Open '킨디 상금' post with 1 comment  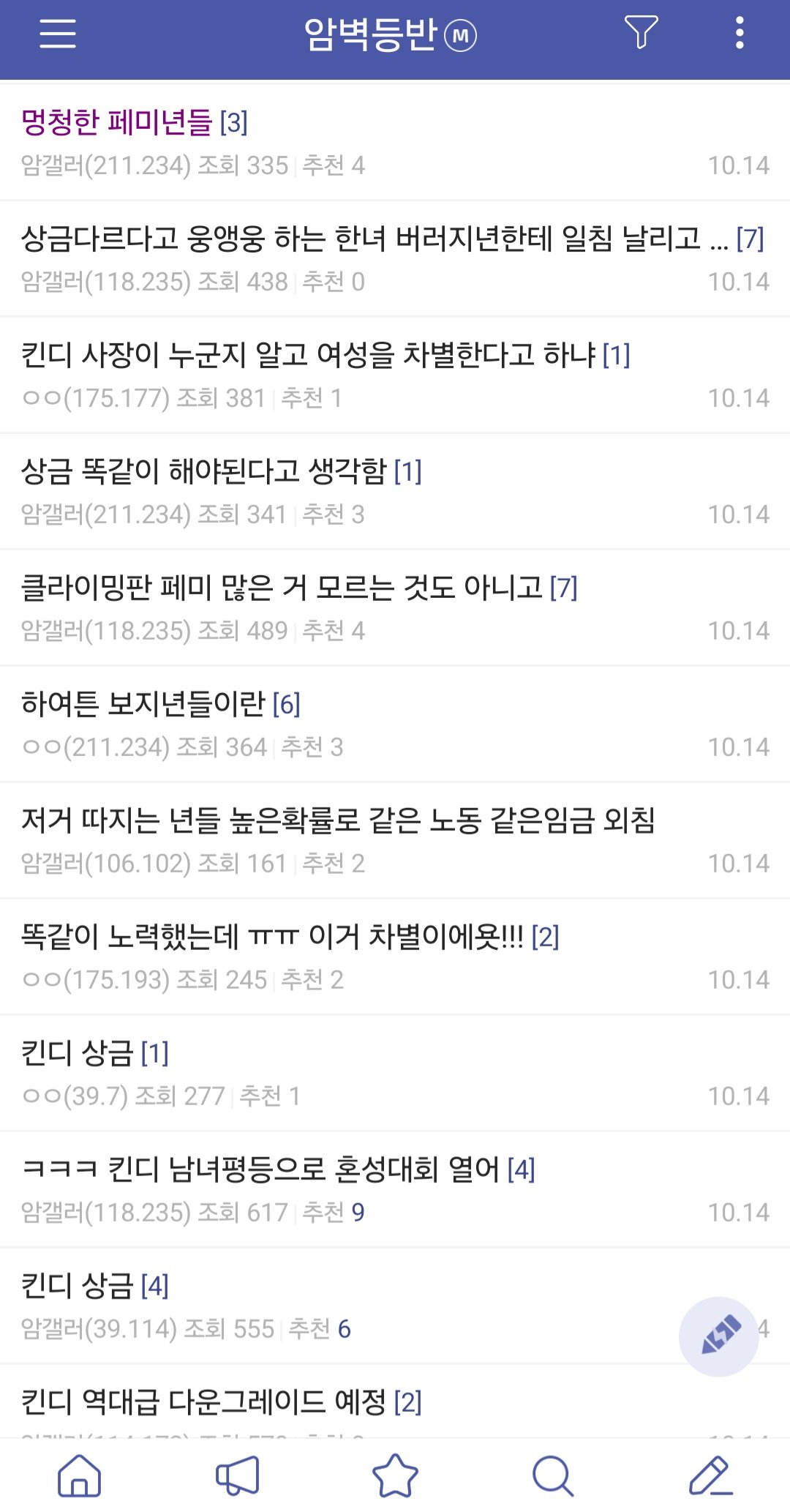click(77, 1054)
